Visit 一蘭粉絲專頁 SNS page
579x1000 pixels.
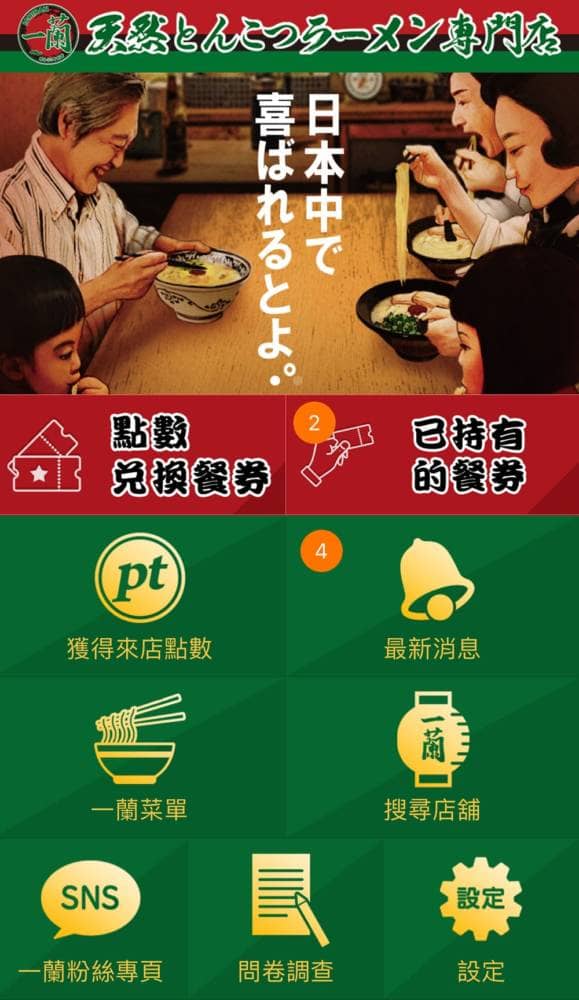click(92, 919)
